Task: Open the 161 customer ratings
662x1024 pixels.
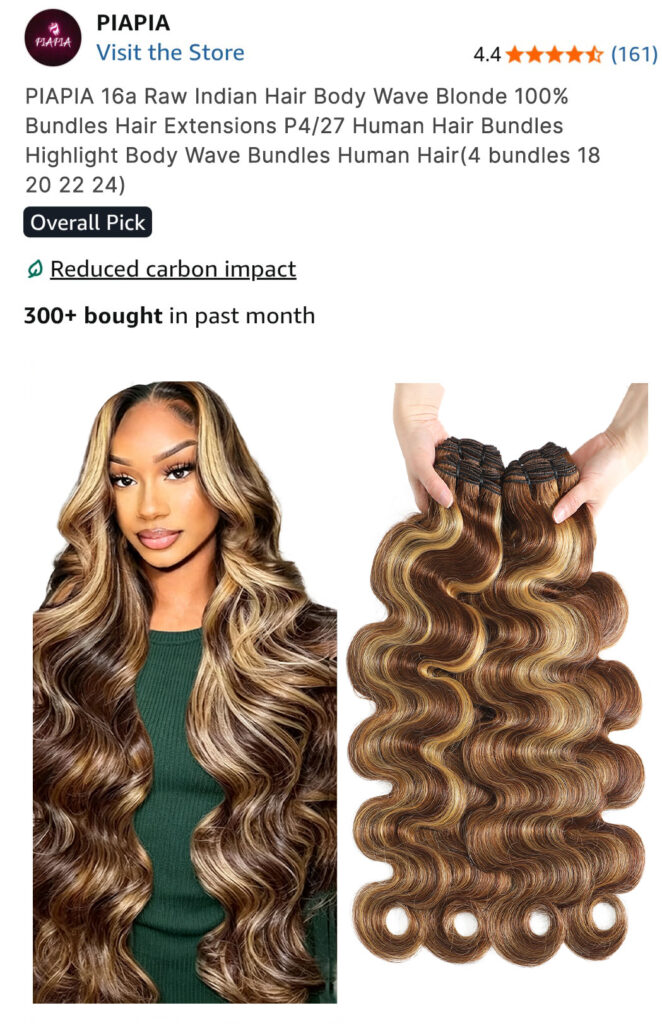Action: point(634,54)
